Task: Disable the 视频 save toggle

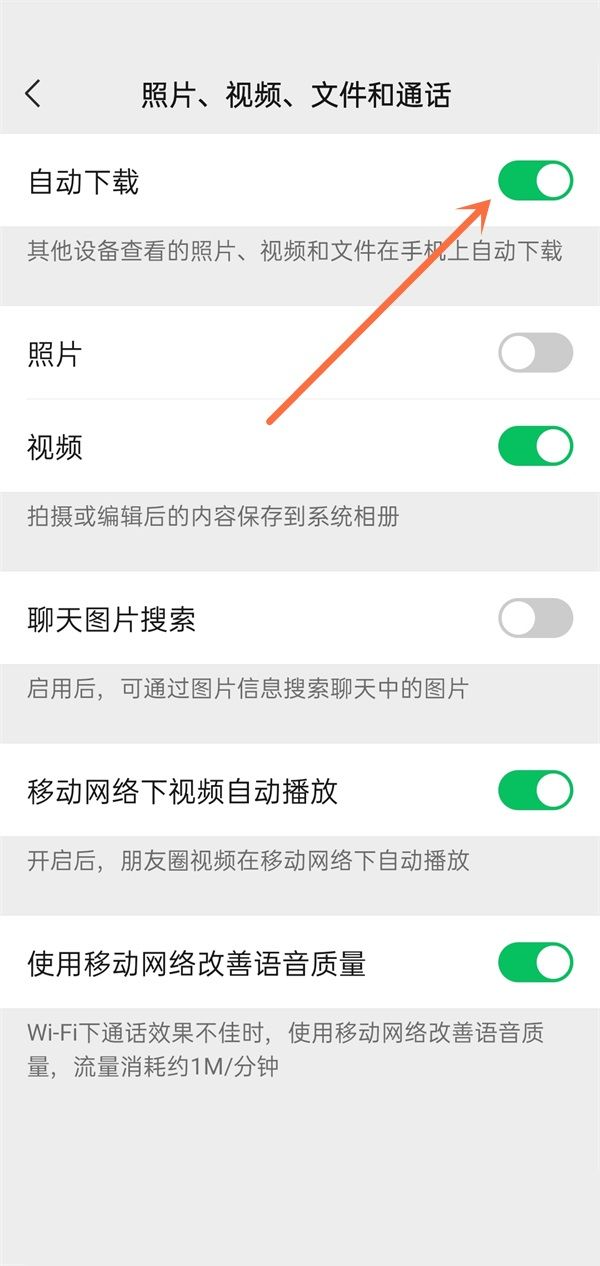Action: click(535, 446)
